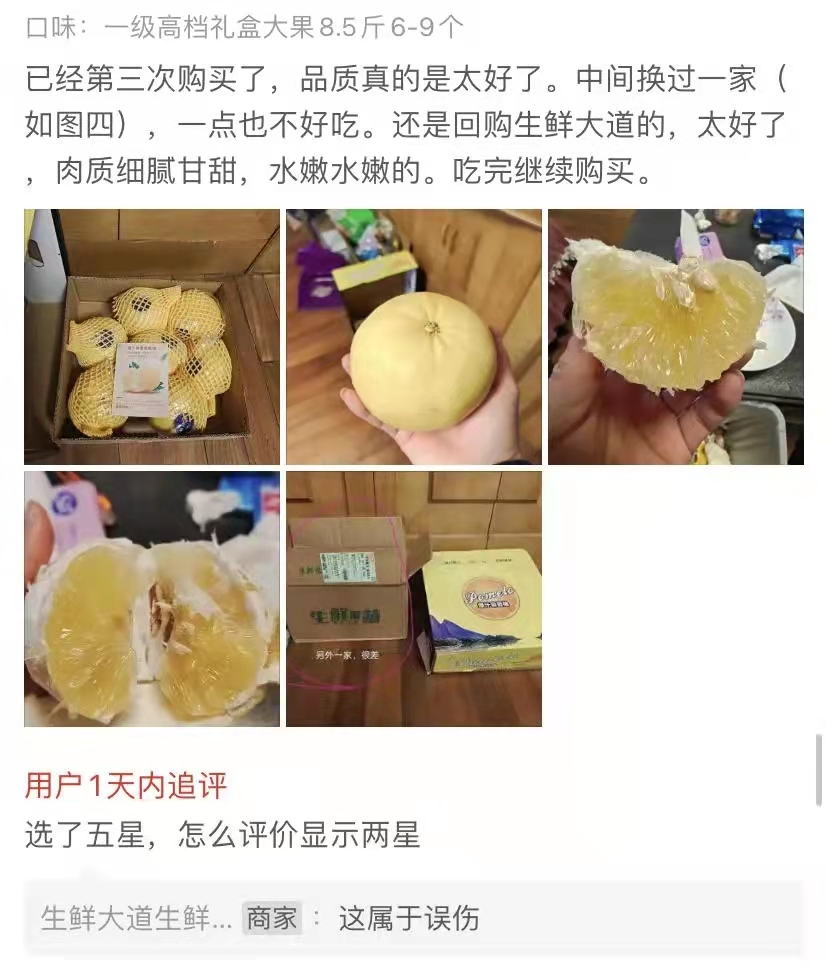
Task: Open the review photo of pomelos in a box
Action: (152, 337)
